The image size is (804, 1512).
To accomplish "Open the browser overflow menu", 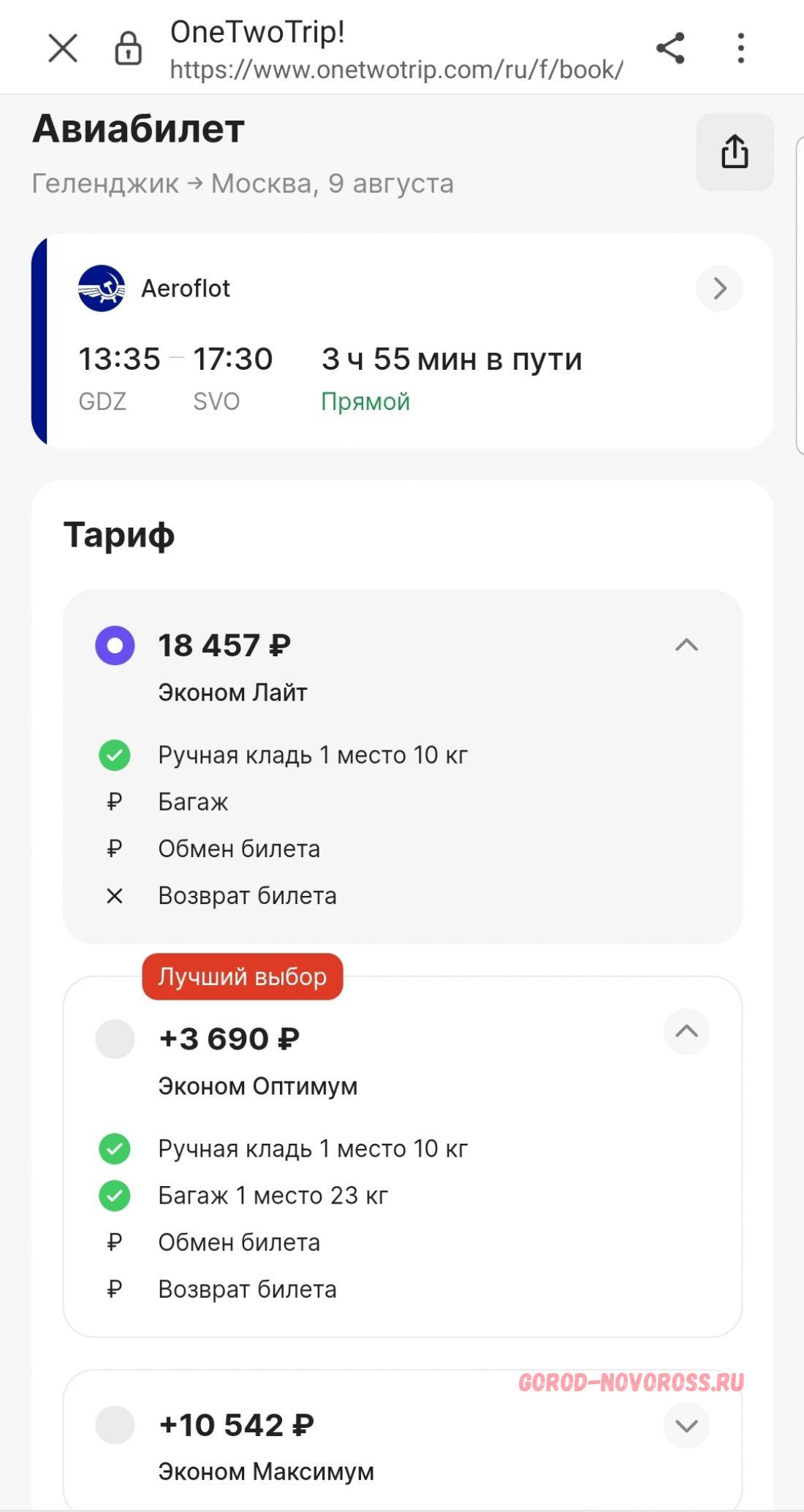I will 741,48.
